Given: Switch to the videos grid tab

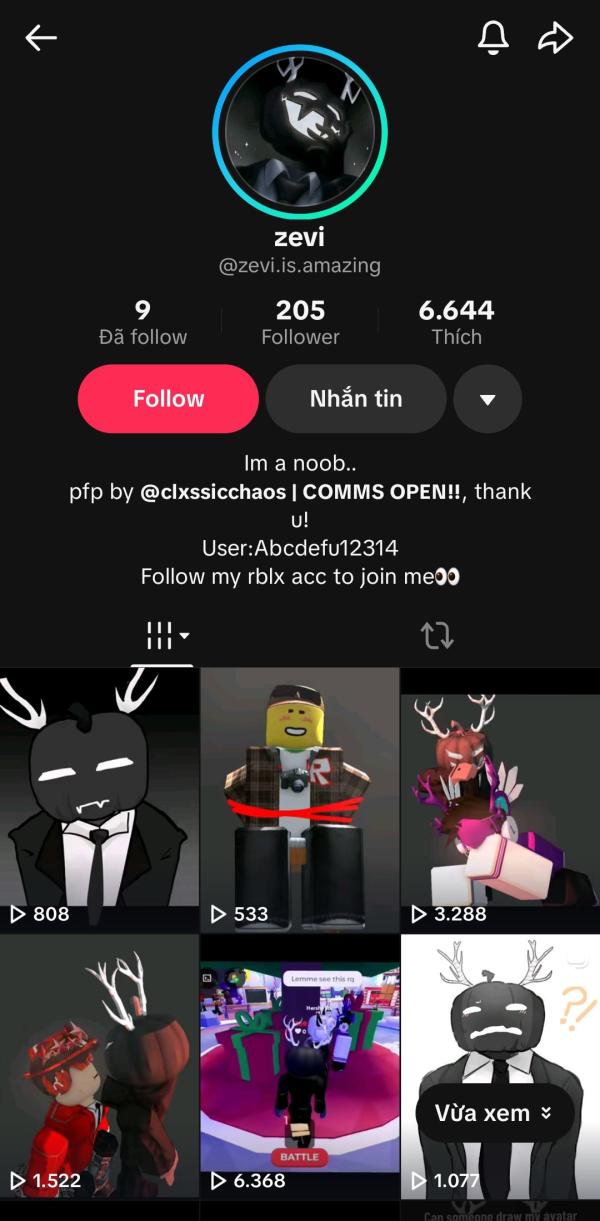Looking at the screenshot, I should point(163,635).
